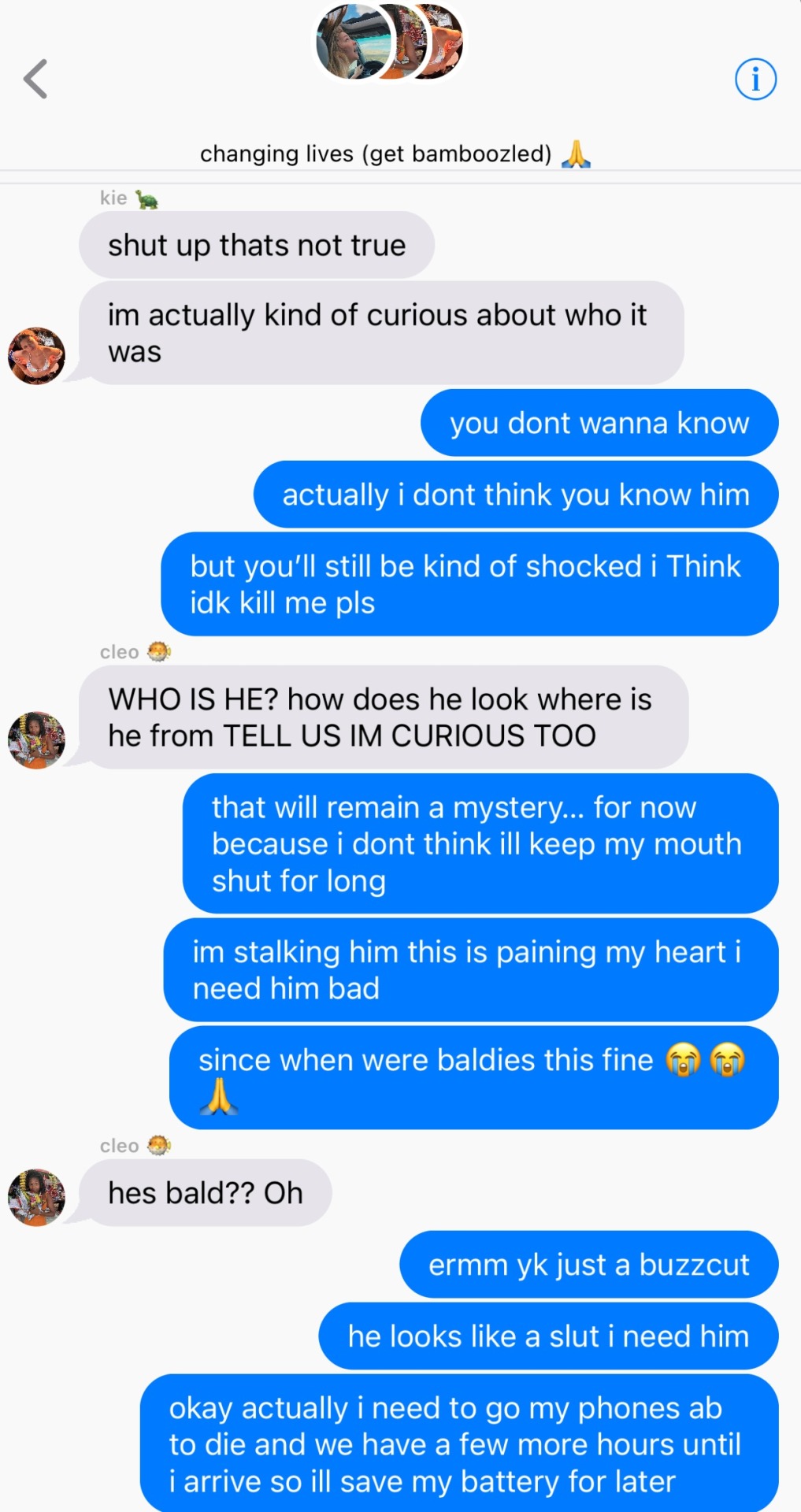Open group avatars above changing lives title
The width and height of the screenshot is (801, 1512).
389,42
